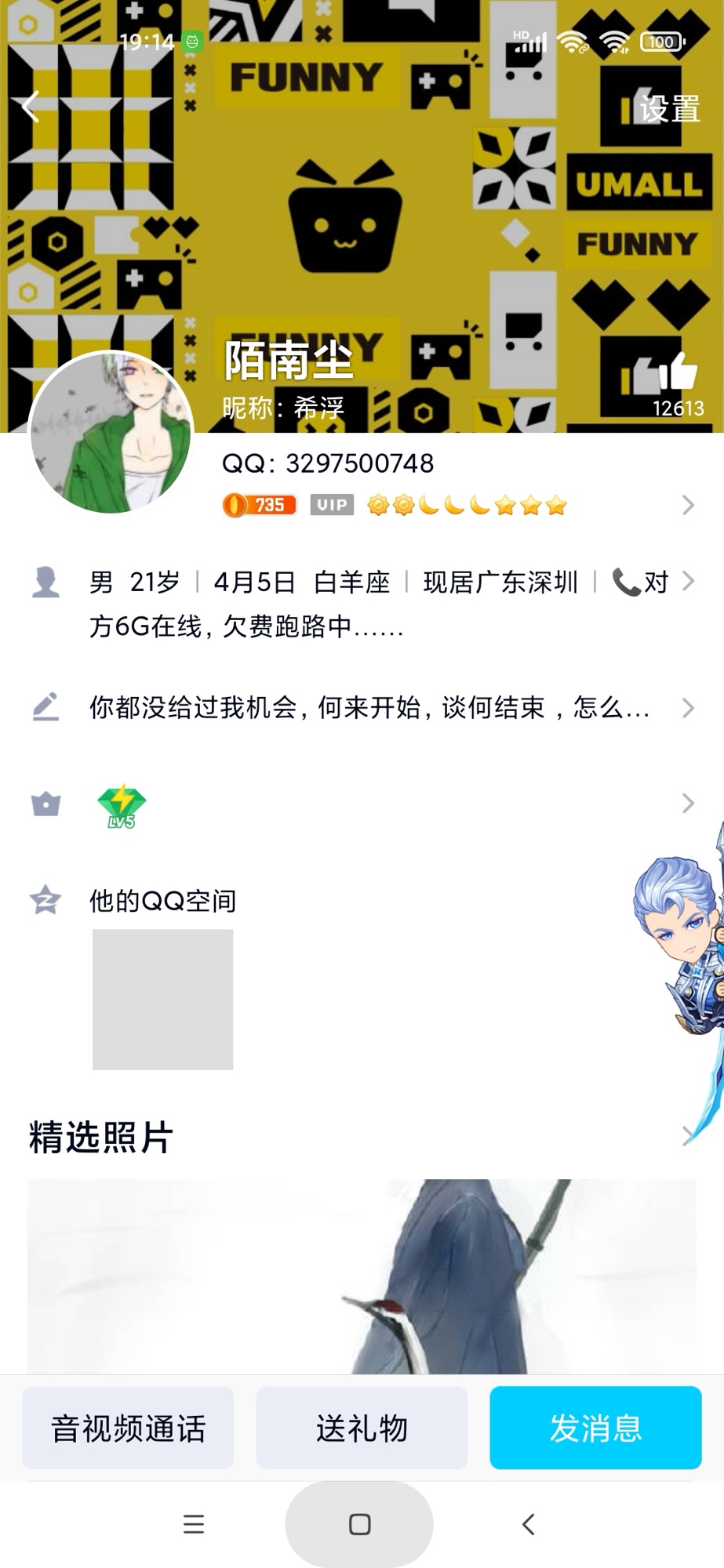Open 他的QQ空间 photo thumbnail
Viewport: 724px width, 1568px height.
tap(162, 999)
